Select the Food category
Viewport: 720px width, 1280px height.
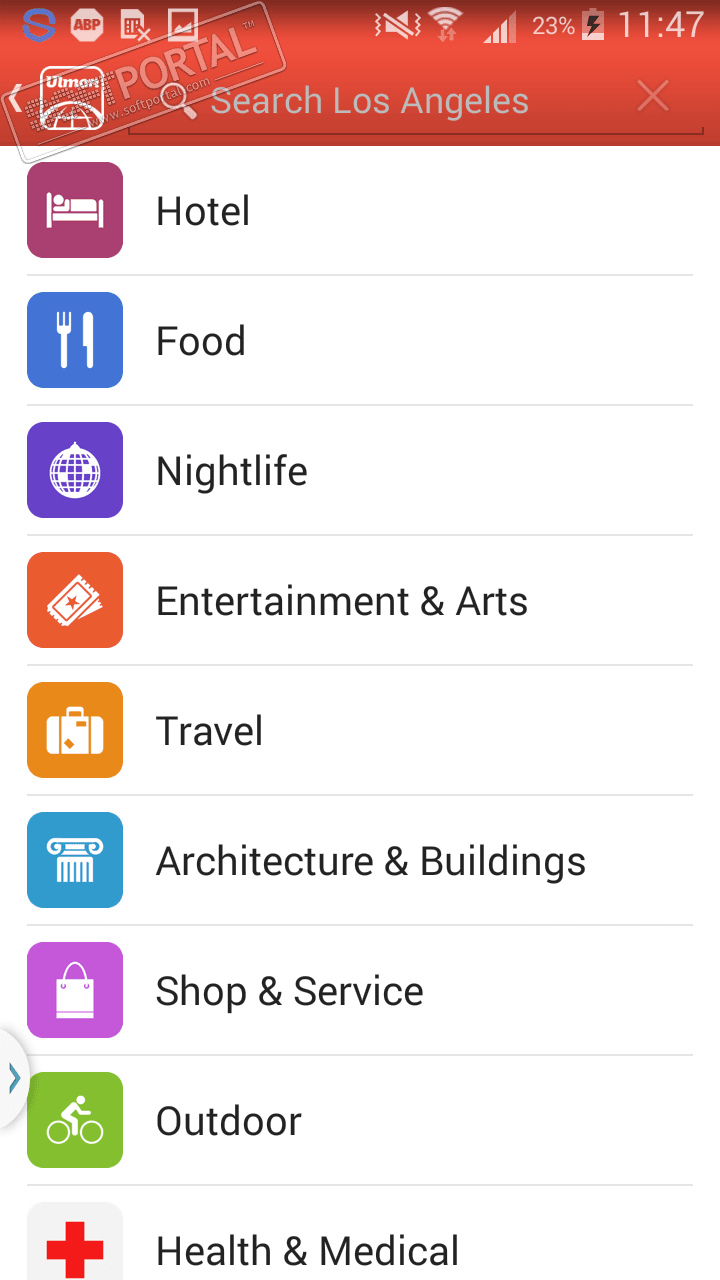coord(360,341)
